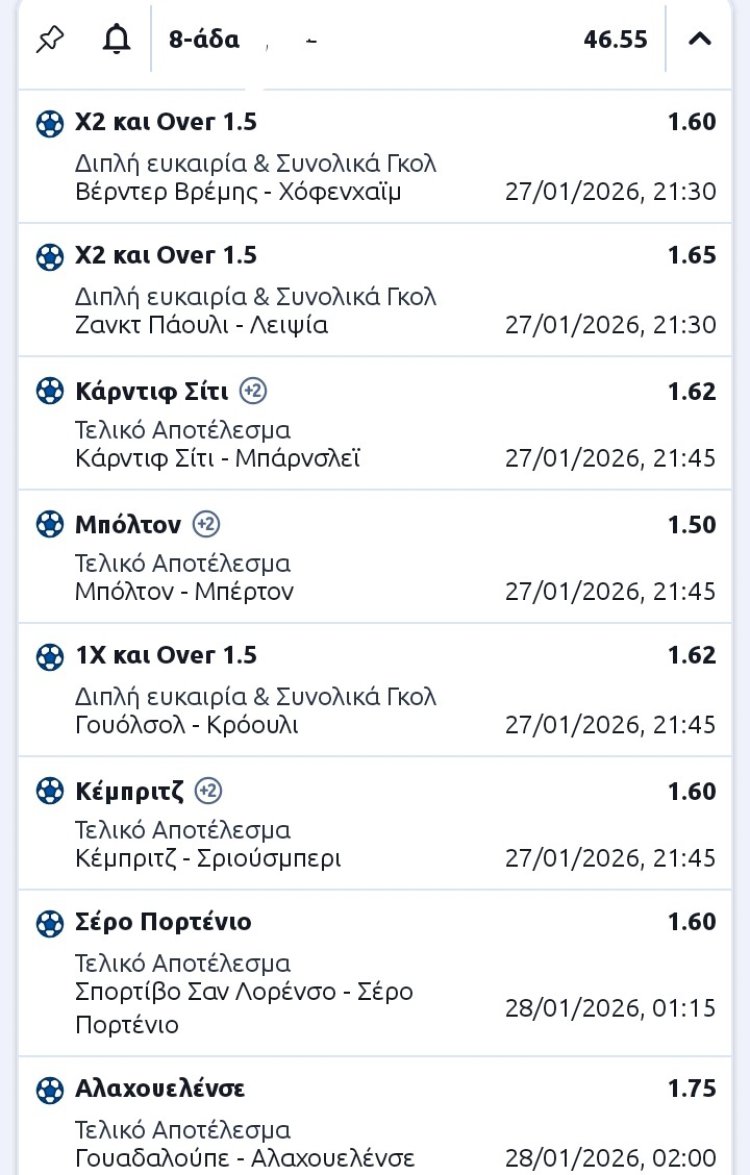Pin this 8-άδα bet slip
The image size is (750, 1175).
pos(48,40)
